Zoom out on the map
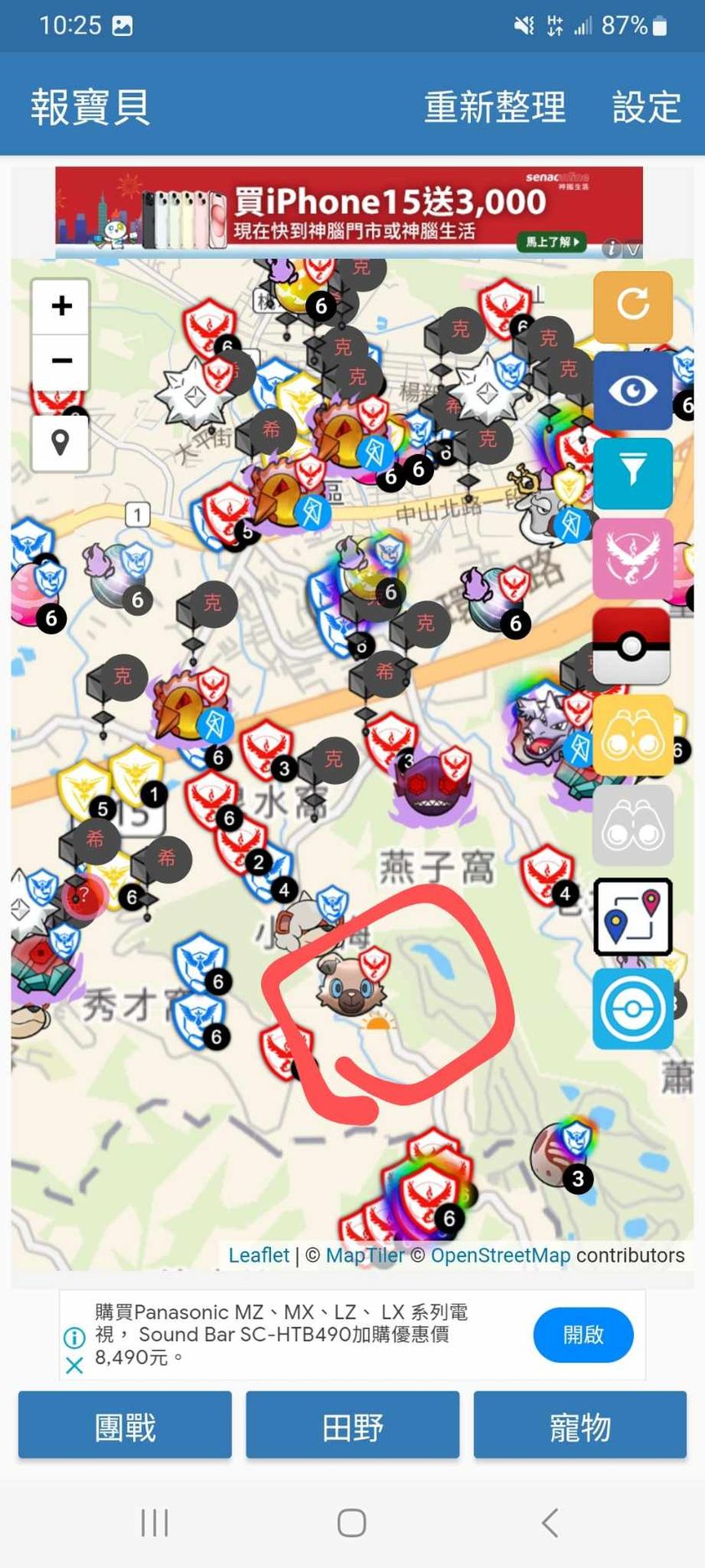Screen dimensions: 705x1568 click(61, 361)
